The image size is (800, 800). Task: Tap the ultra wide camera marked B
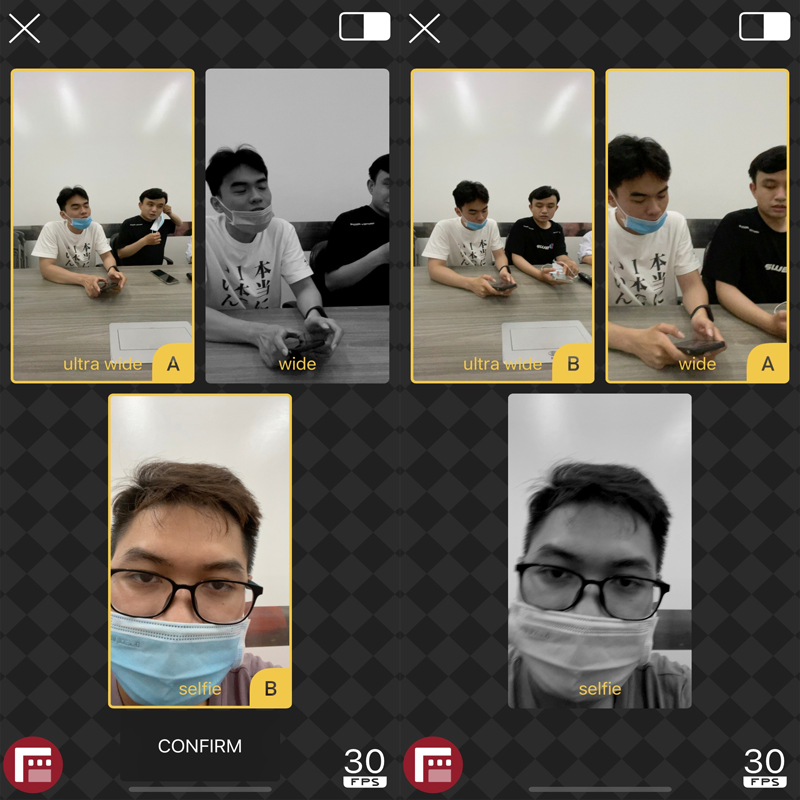[502, 225]
